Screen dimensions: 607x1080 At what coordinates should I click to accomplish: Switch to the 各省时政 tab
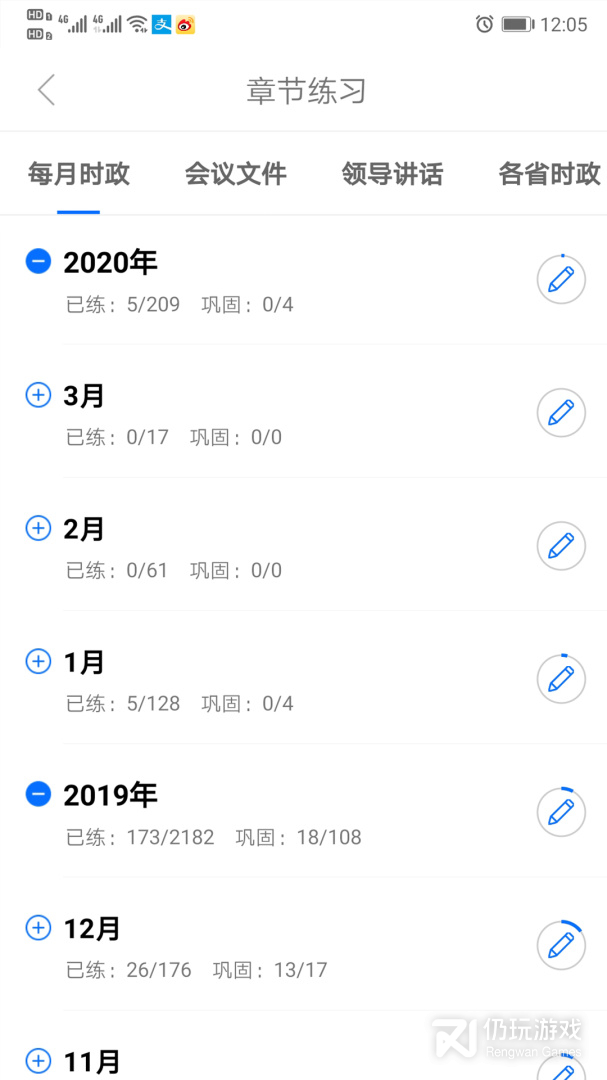549,174
